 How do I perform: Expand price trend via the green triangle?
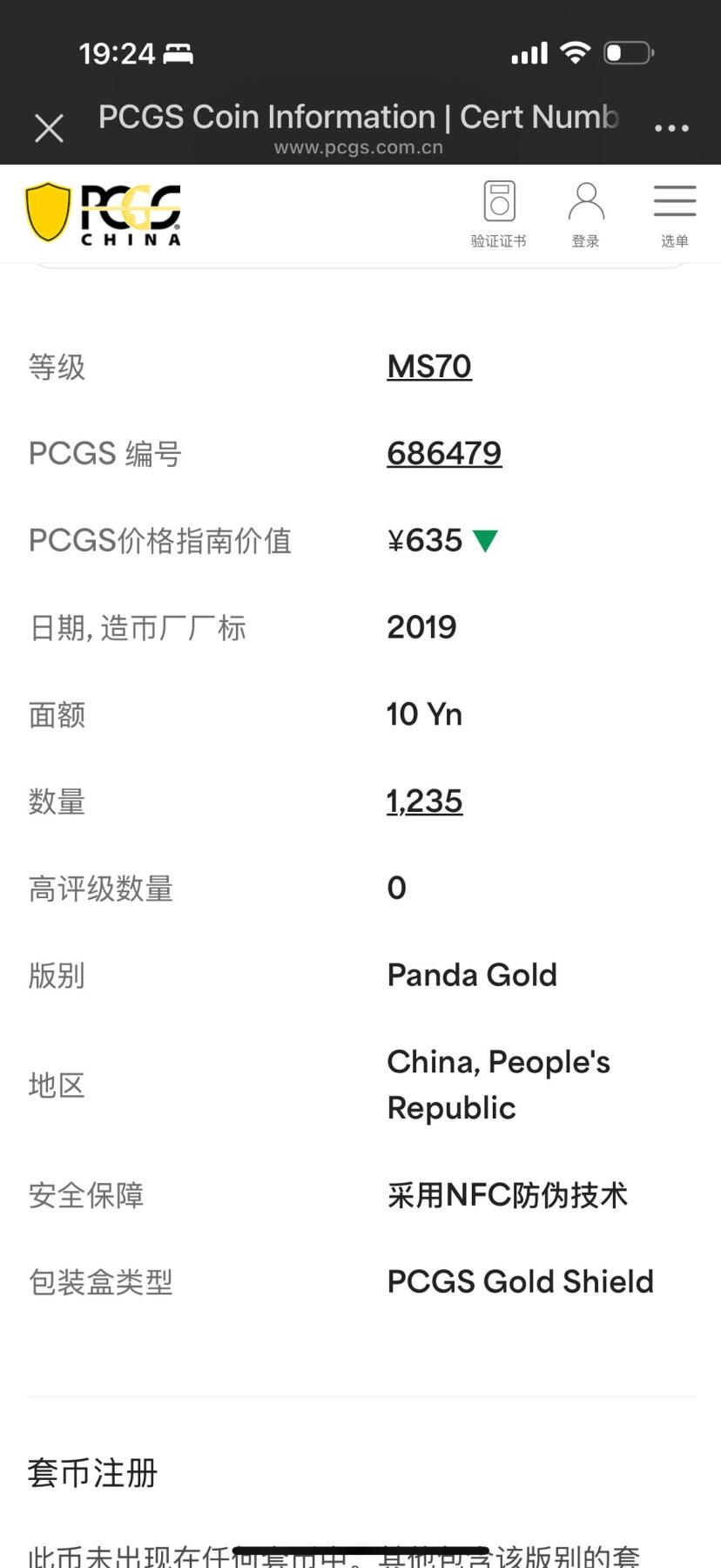point(487,540)
